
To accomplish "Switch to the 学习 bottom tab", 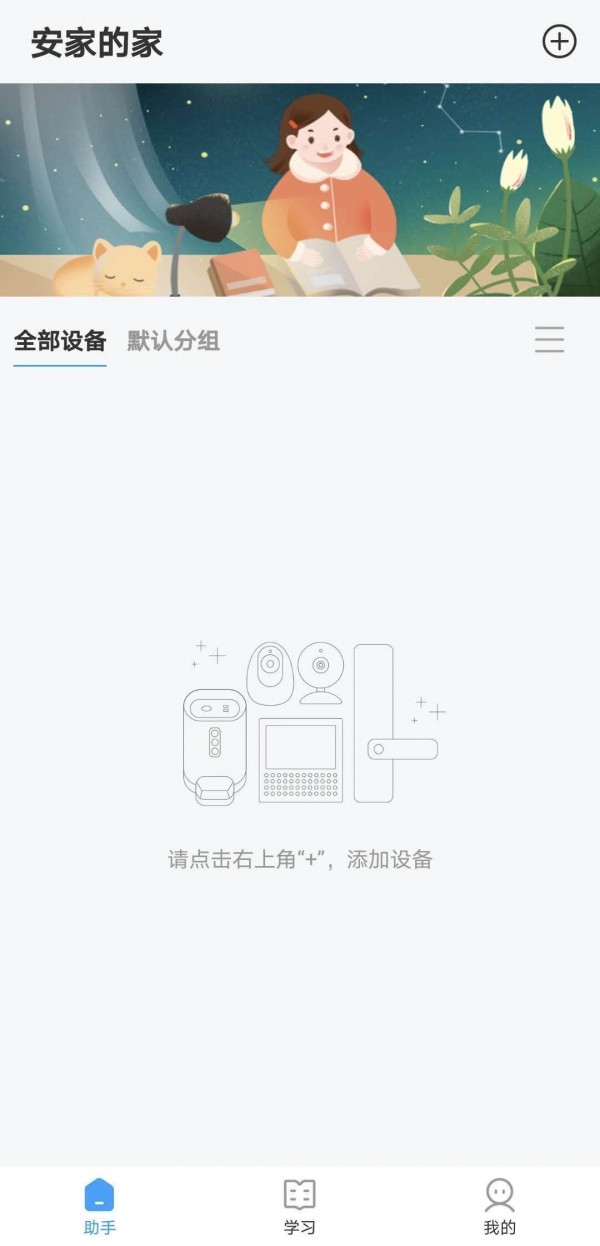I will (299, 1205).
